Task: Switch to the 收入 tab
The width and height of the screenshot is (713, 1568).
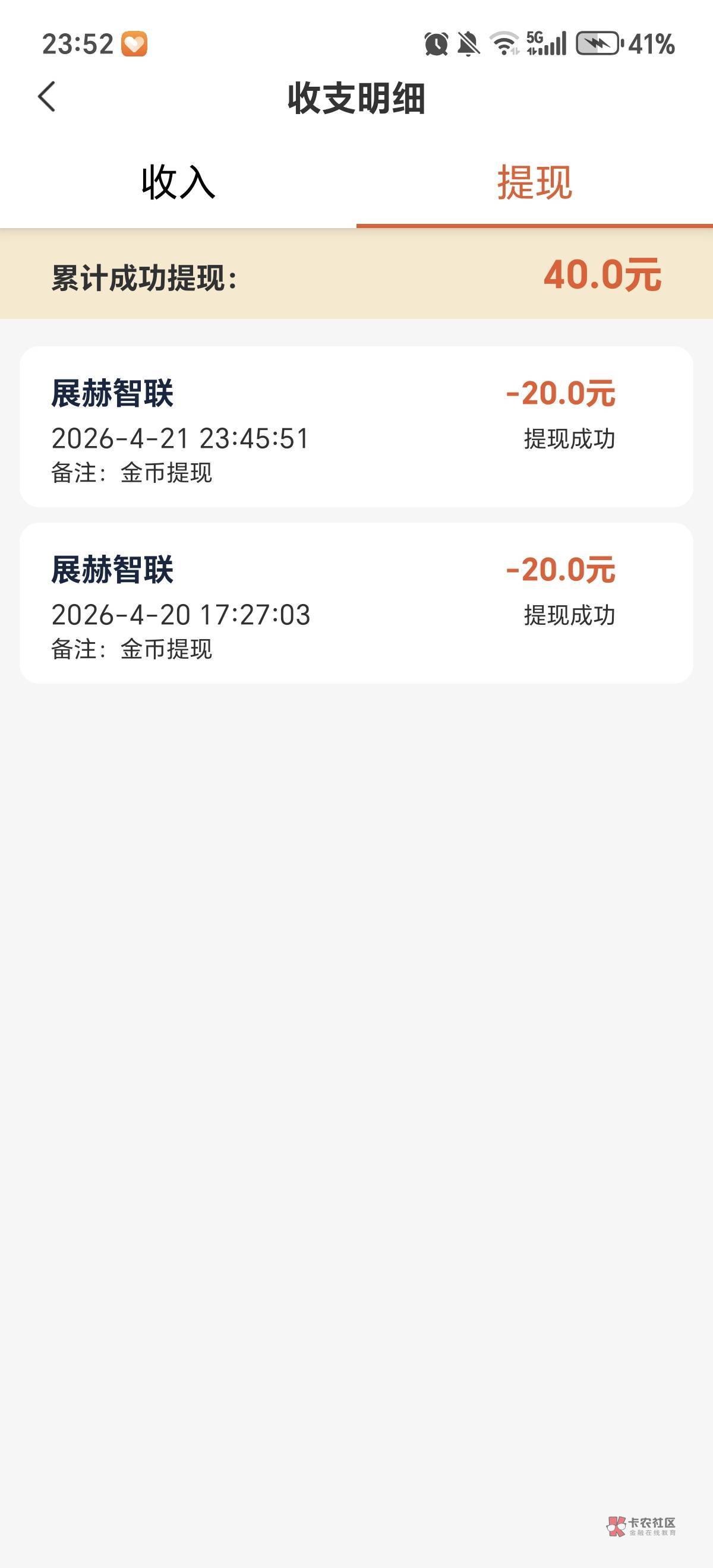Action: pos(178,182)
